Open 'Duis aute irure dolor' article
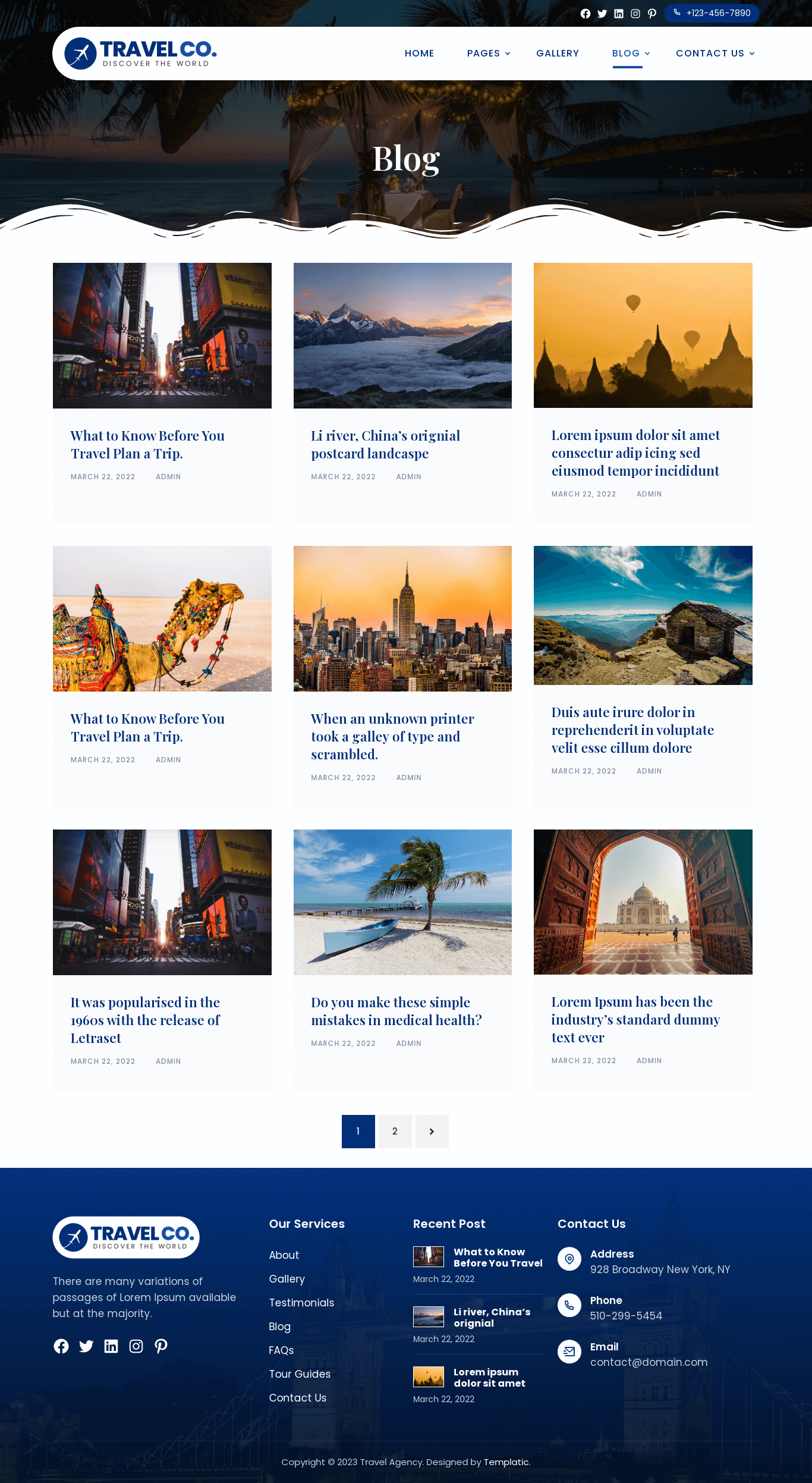This screenshot has height=1483, width=812. coord(632,730)
